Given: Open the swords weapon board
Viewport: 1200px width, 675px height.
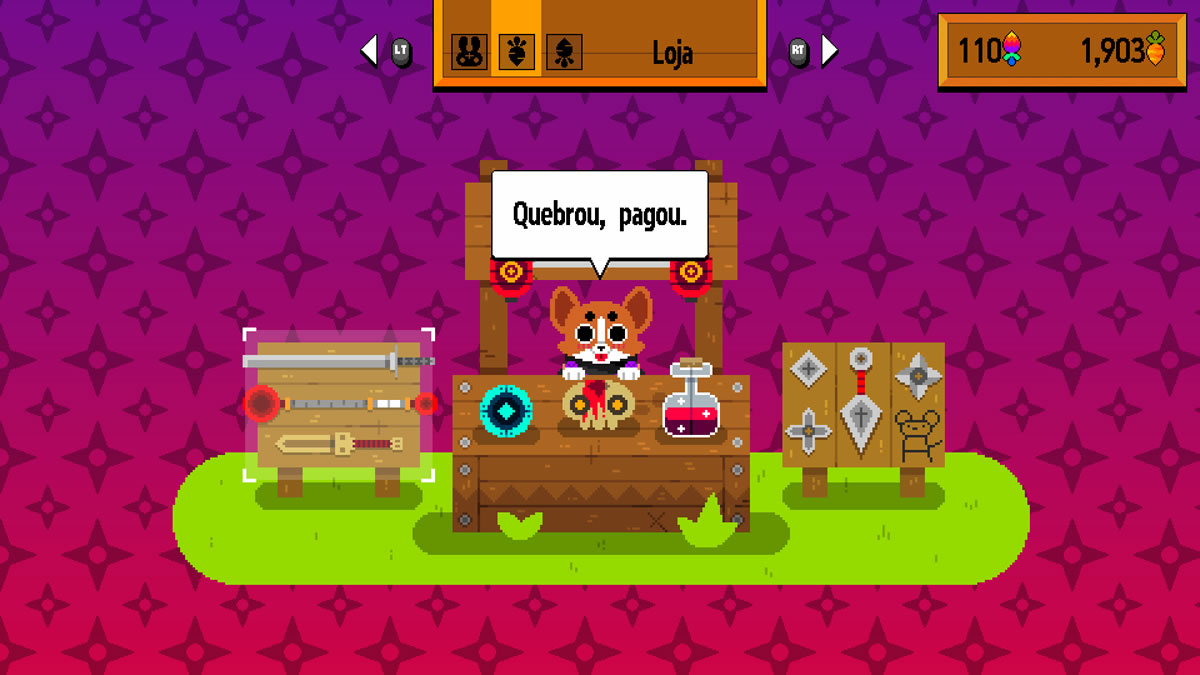Looking at the screenshot, I should pyautogui.click(x=339, y=405).
